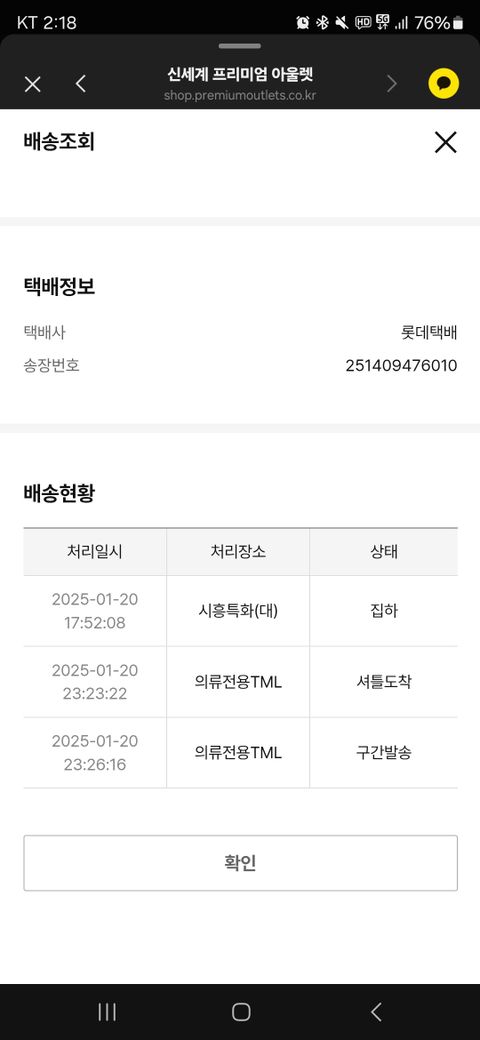480x1040 pixels.
Task: Open the KakaoTalk chat bubble icon
Action: [x=444, y=84]
